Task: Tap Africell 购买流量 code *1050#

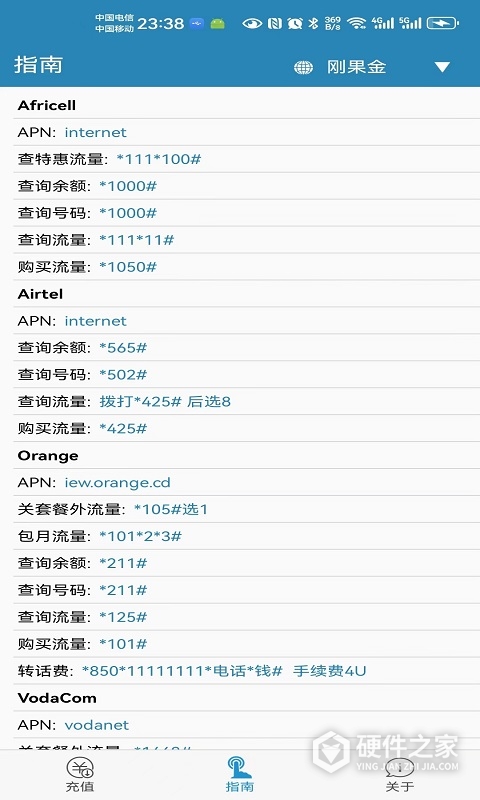Action: pos(128,267)
